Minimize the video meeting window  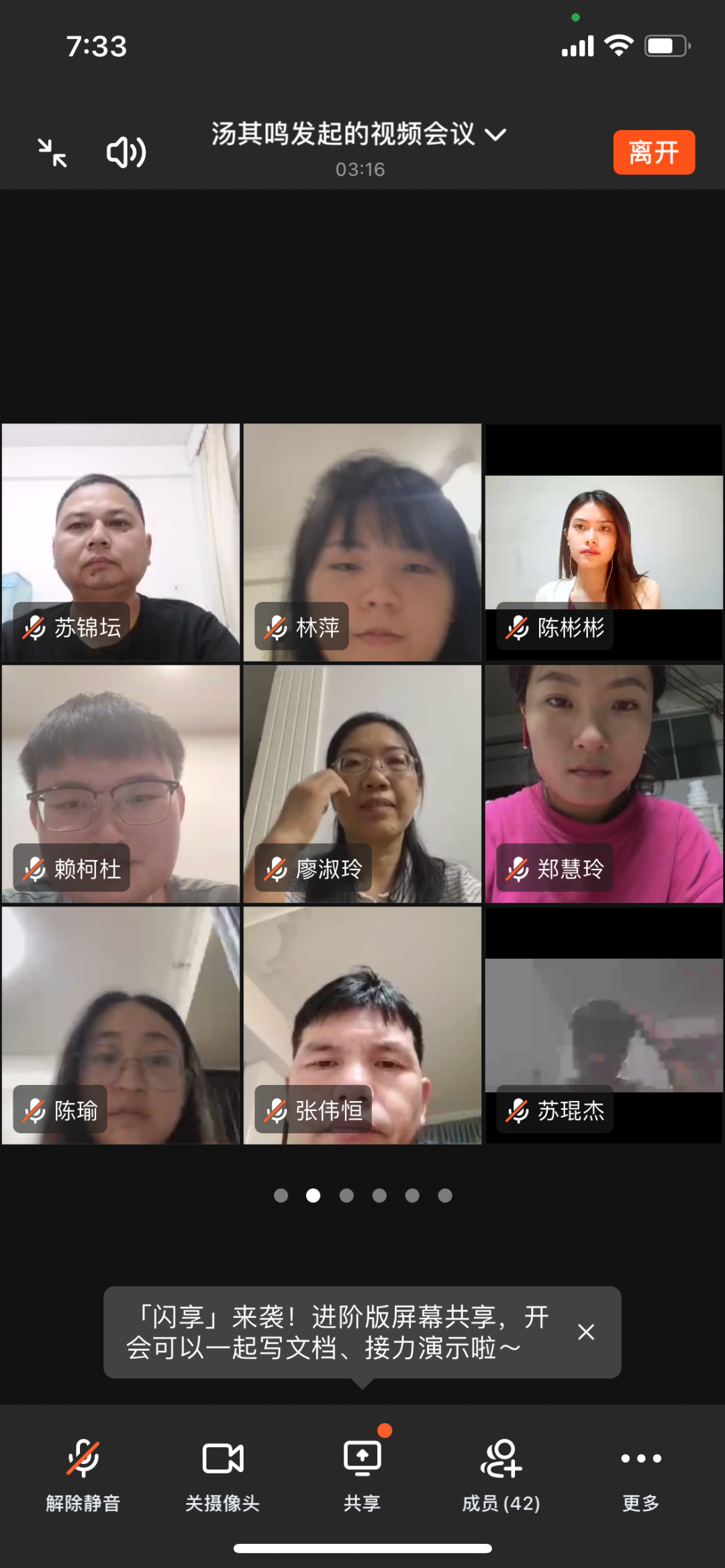coord(52,152)
